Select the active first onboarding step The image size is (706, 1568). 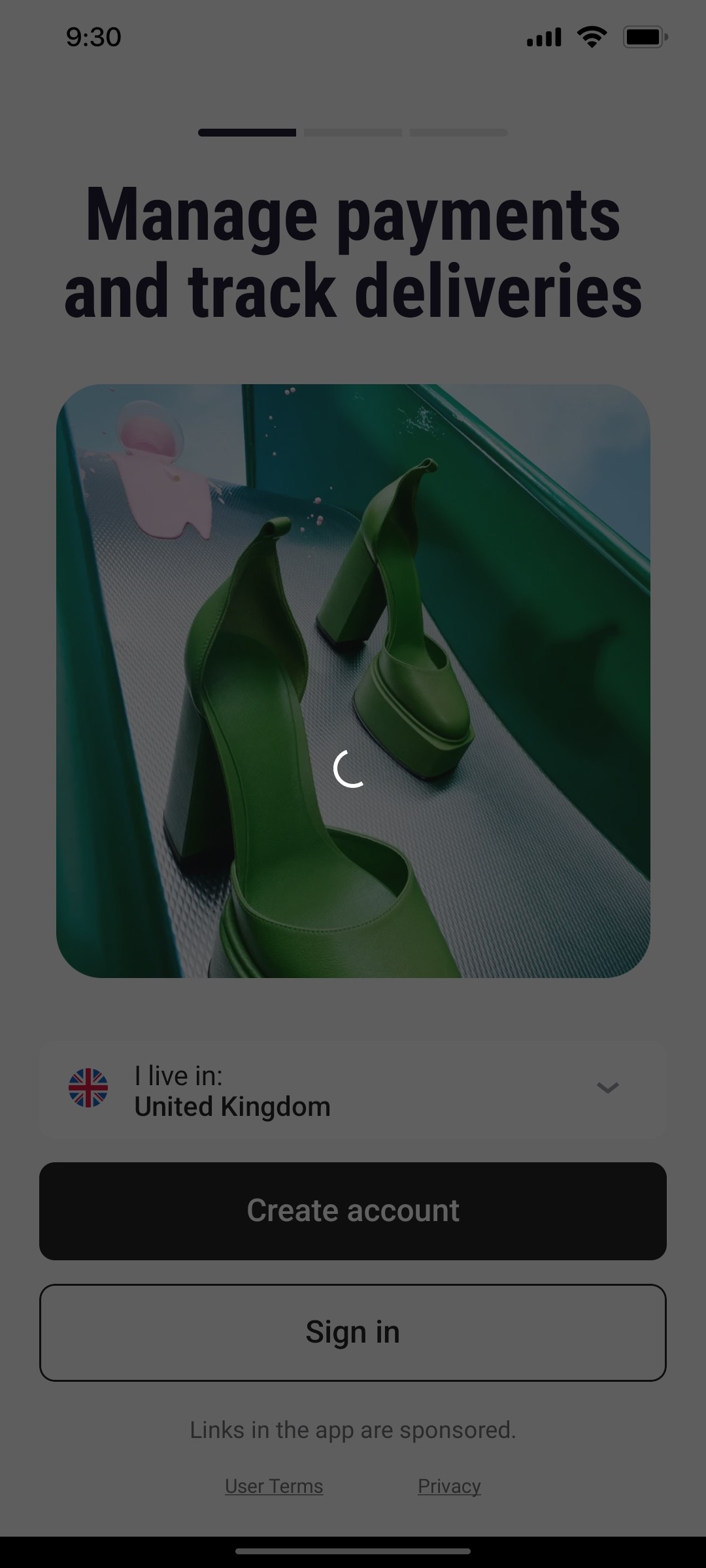click(x=246, y=133)
